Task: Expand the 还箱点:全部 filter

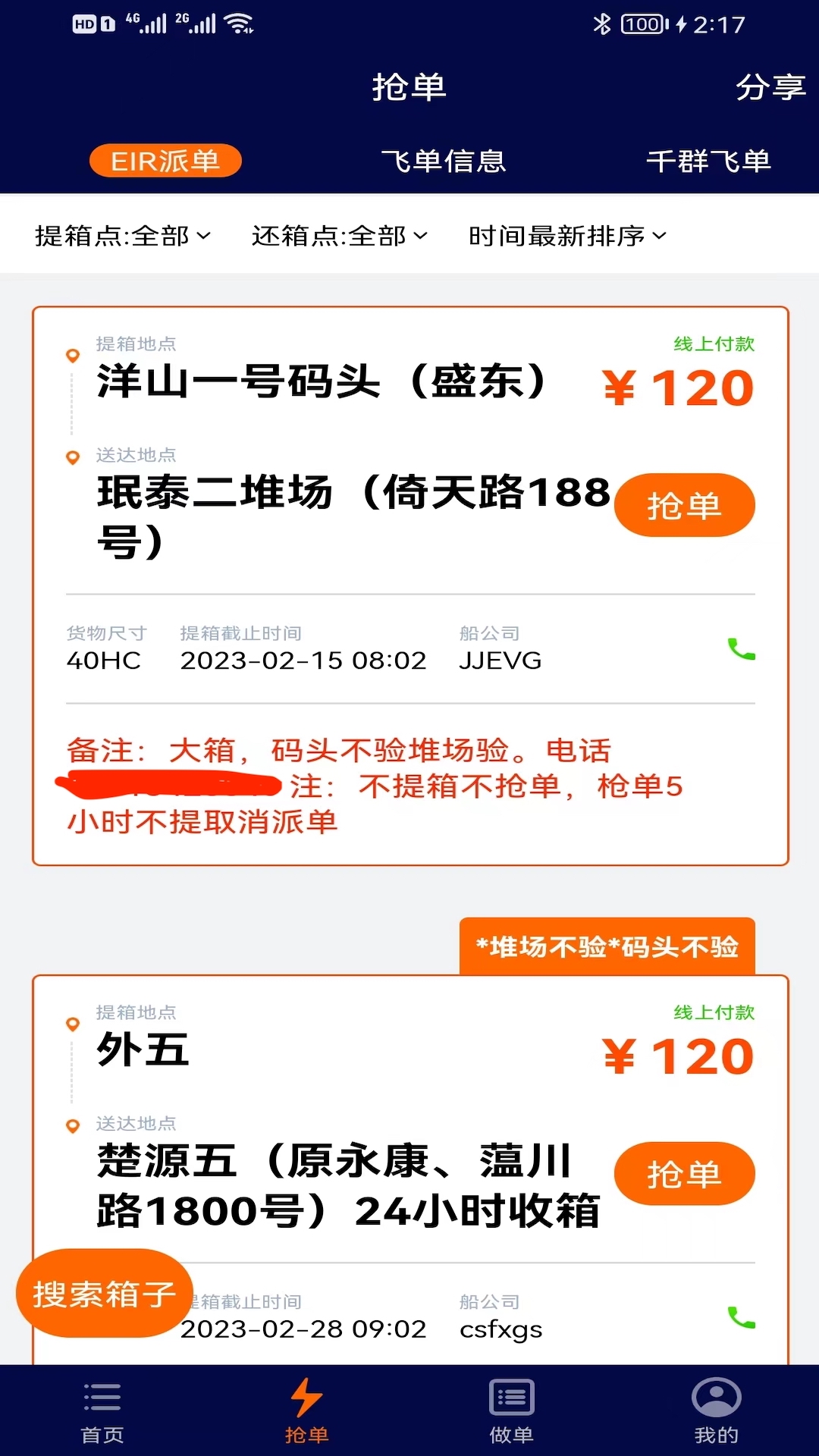Action: click(x=336, y=235)
